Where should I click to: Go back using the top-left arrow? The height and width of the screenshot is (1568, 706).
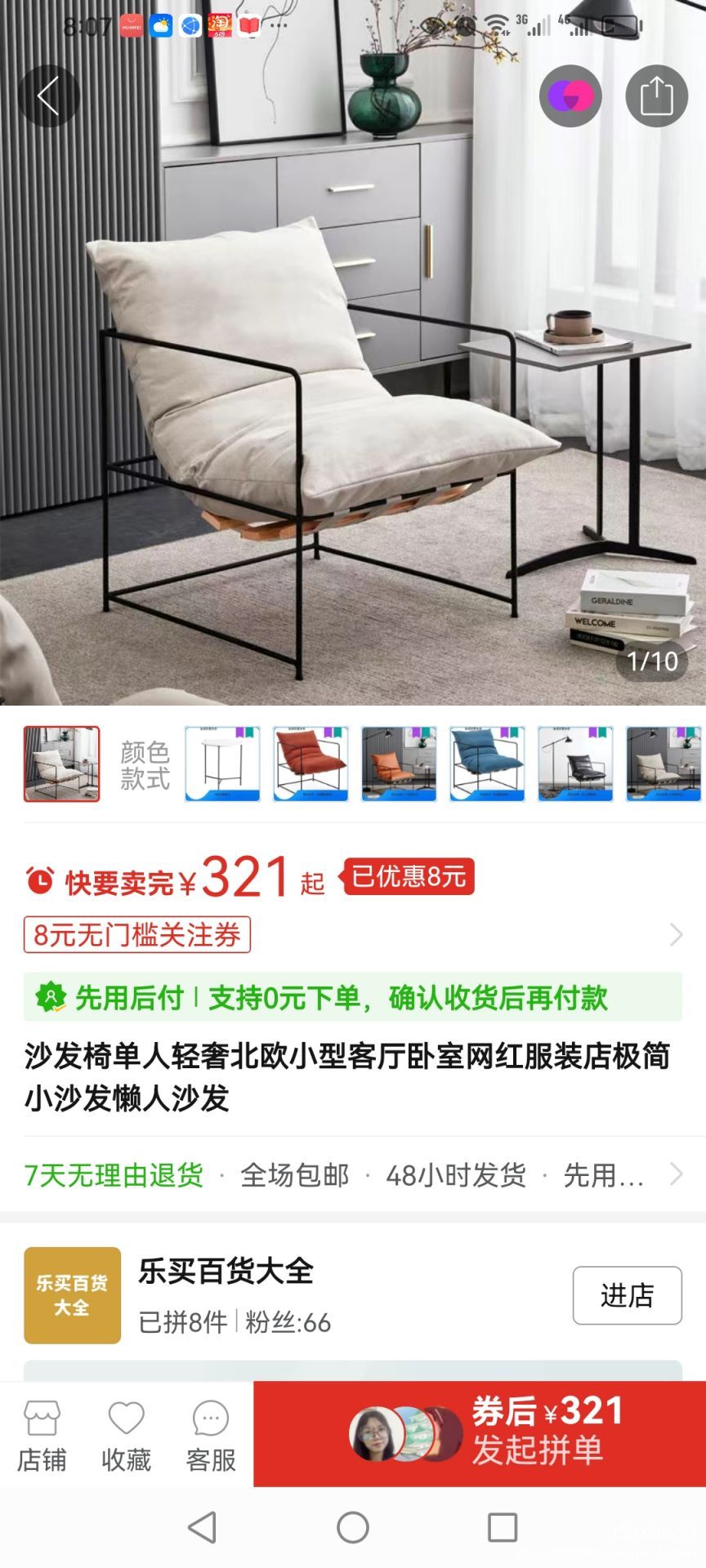[x=48, y=96]
